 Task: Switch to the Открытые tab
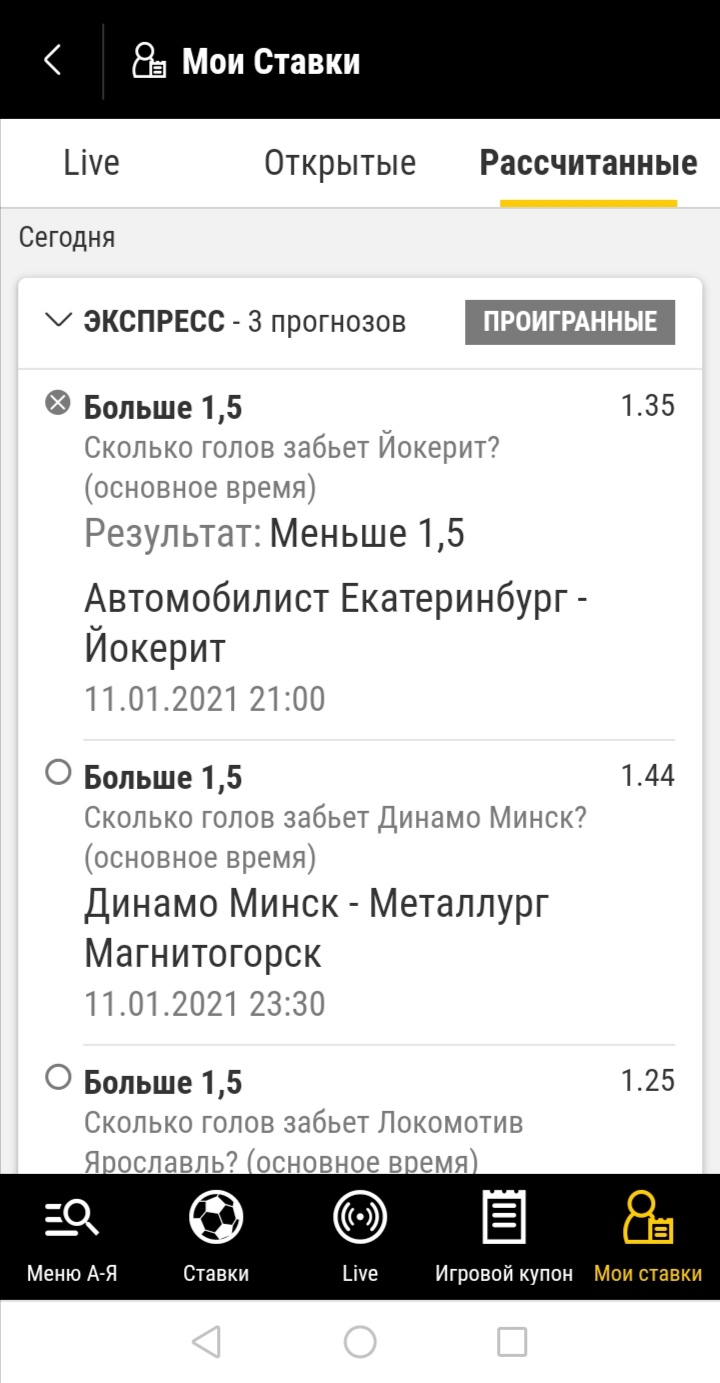click(340, 163)
